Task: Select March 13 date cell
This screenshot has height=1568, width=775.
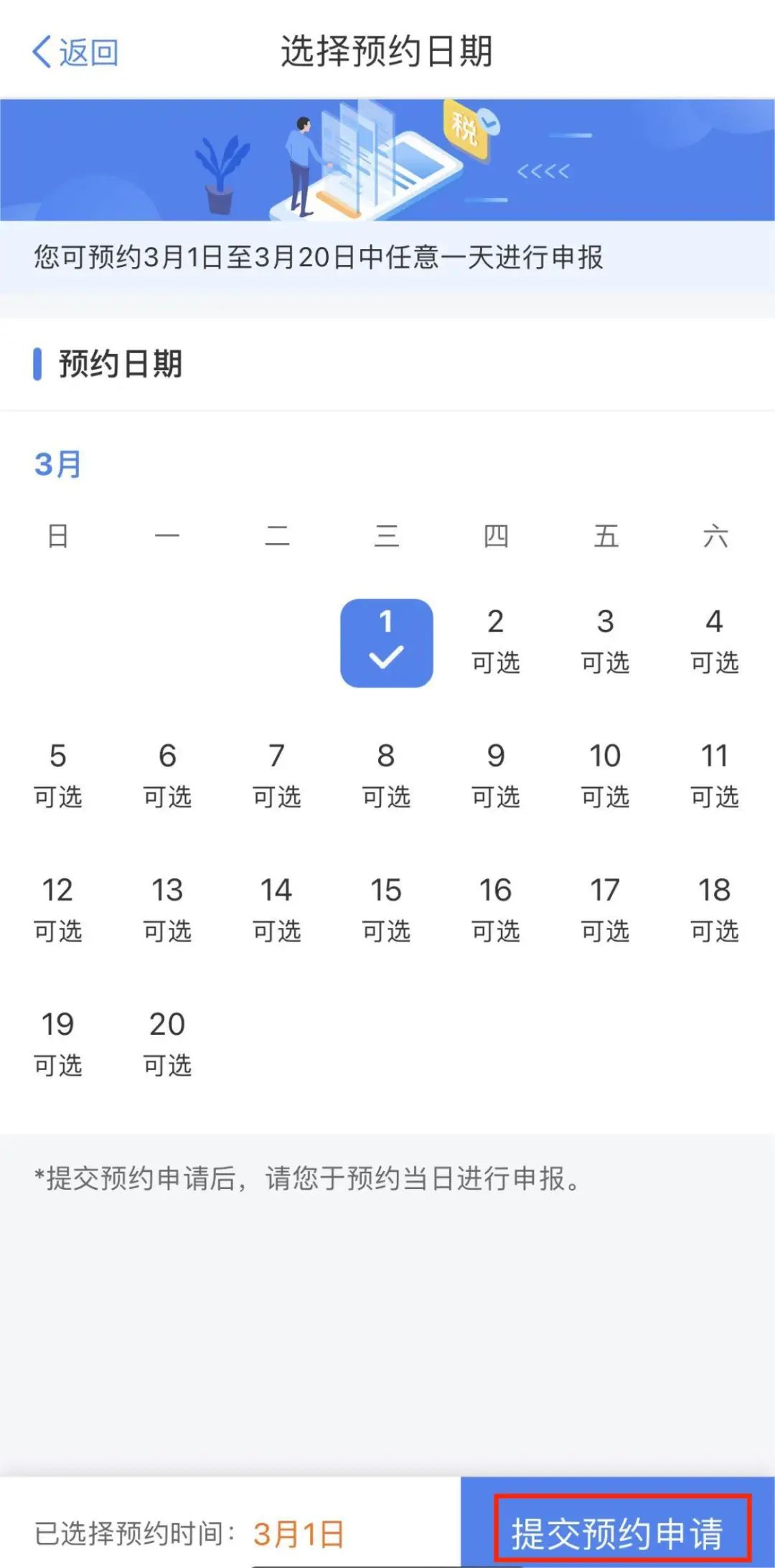Action: pos(167,909)
